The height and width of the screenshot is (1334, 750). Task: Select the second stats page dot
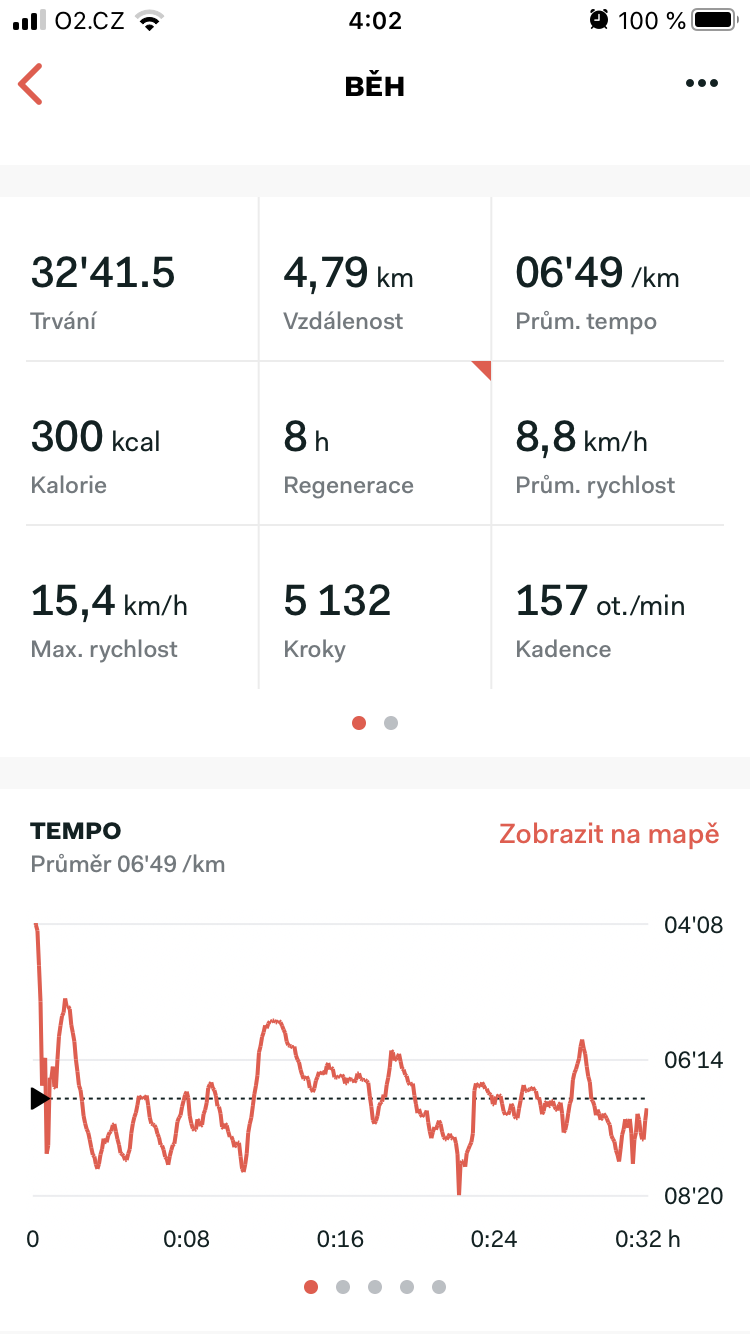[x=391, y=723]
